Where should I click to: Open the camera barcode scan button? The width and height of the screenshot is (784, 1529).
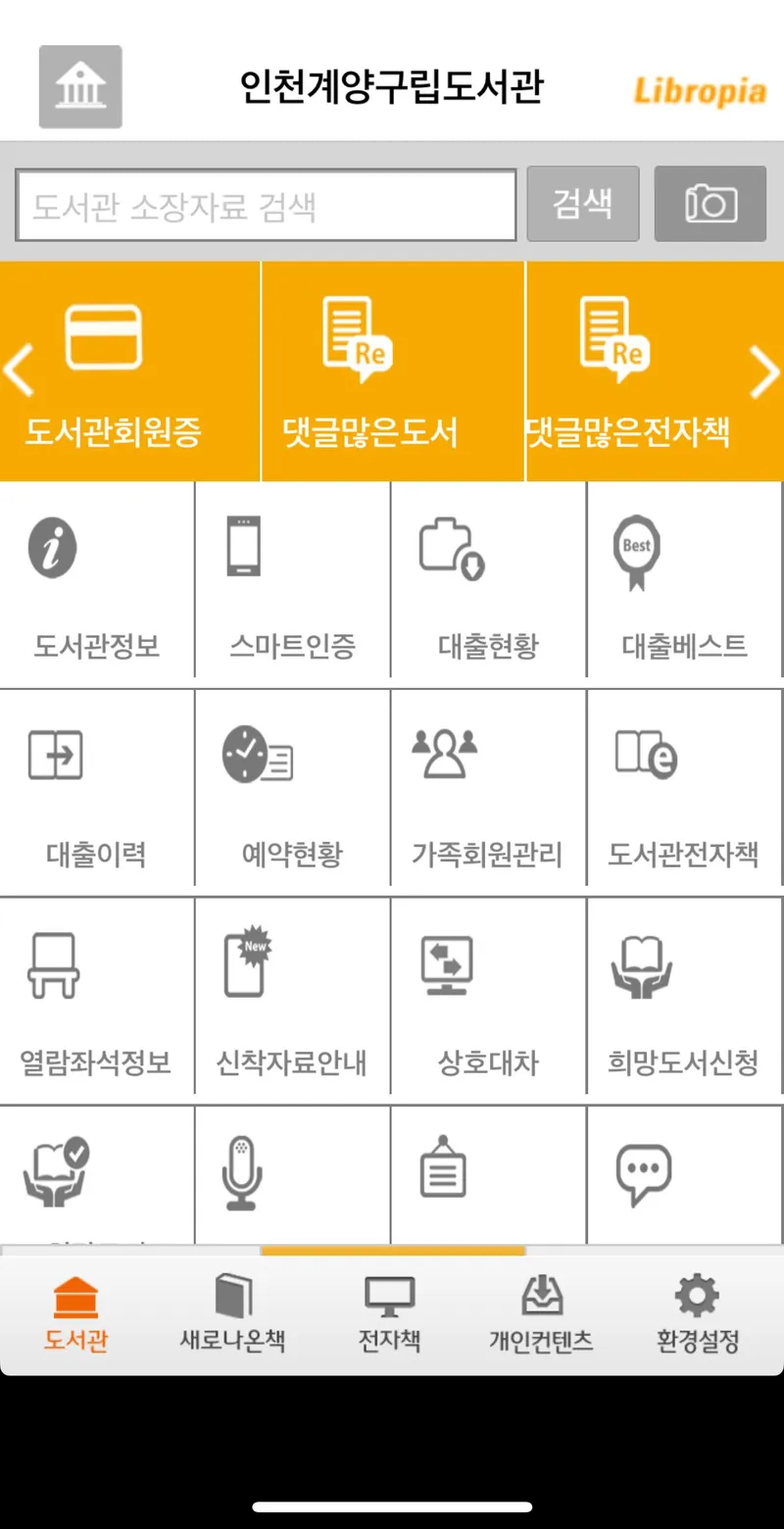point(710,204)
